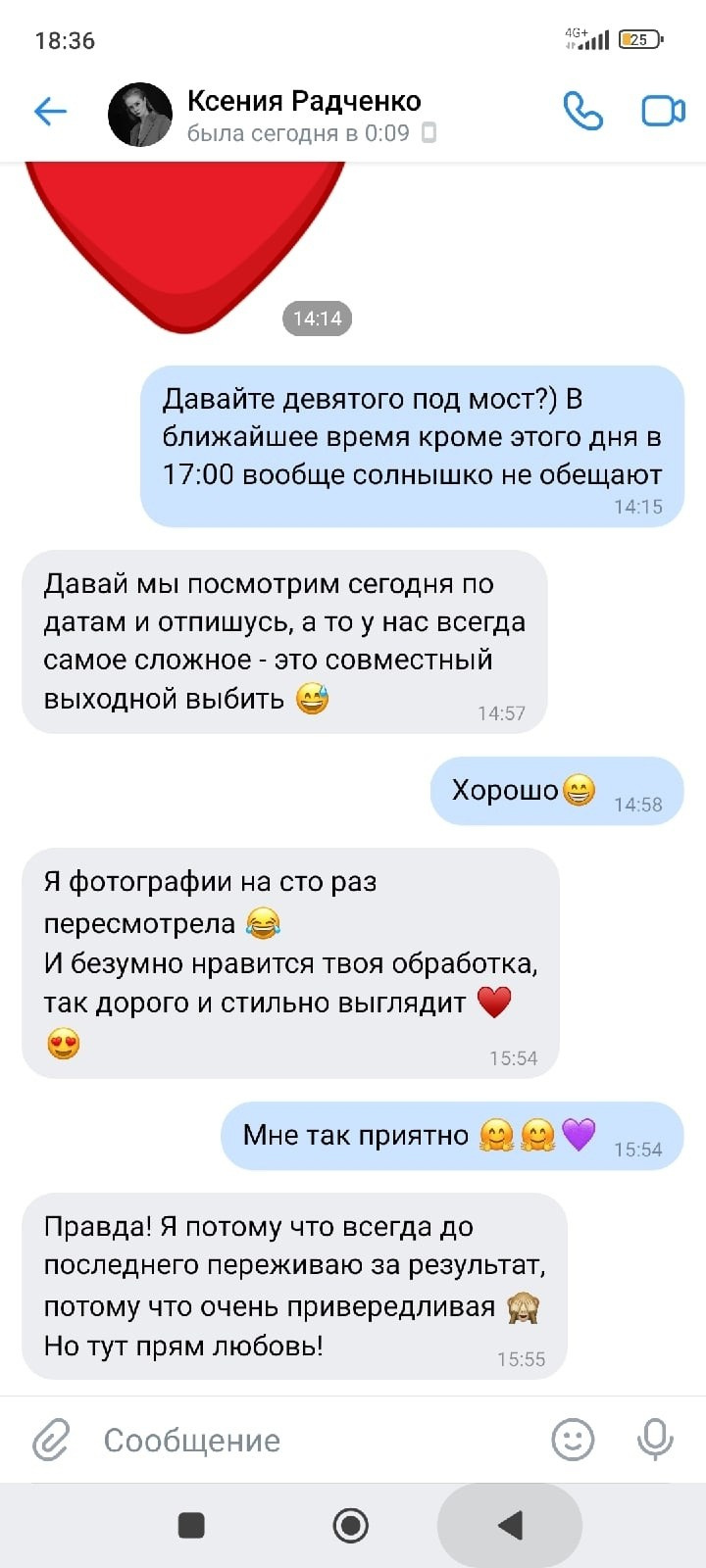Go to the home screen
Screen dimensions: 706x1568
click(x=351, y=1525)
